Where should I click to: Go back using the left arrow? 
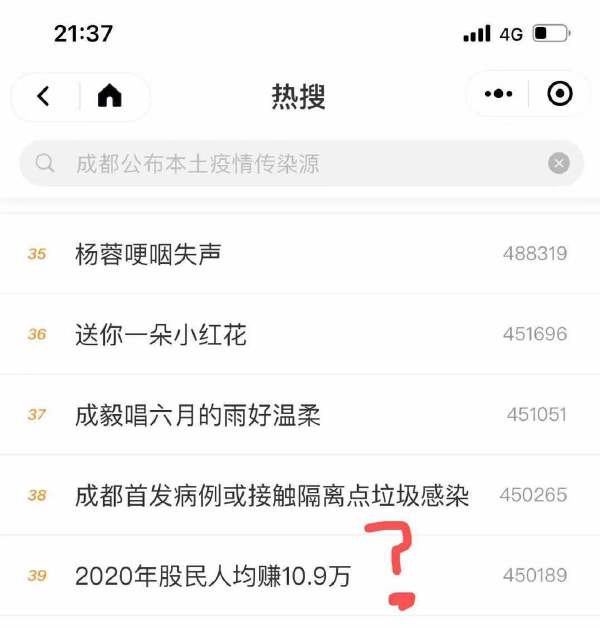pyautogui.click(x=43, y=96)
